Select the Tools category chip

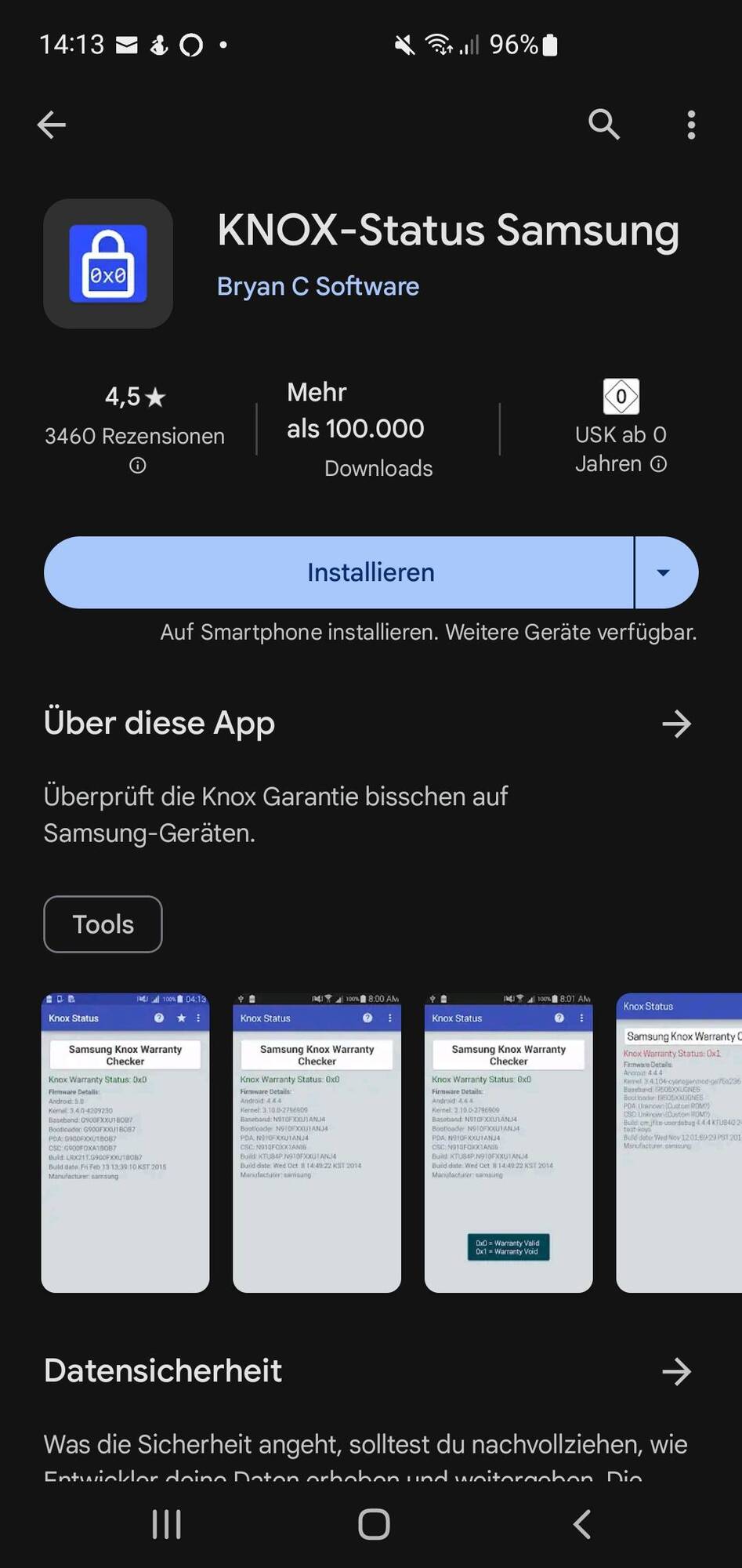tap(103, 924)
